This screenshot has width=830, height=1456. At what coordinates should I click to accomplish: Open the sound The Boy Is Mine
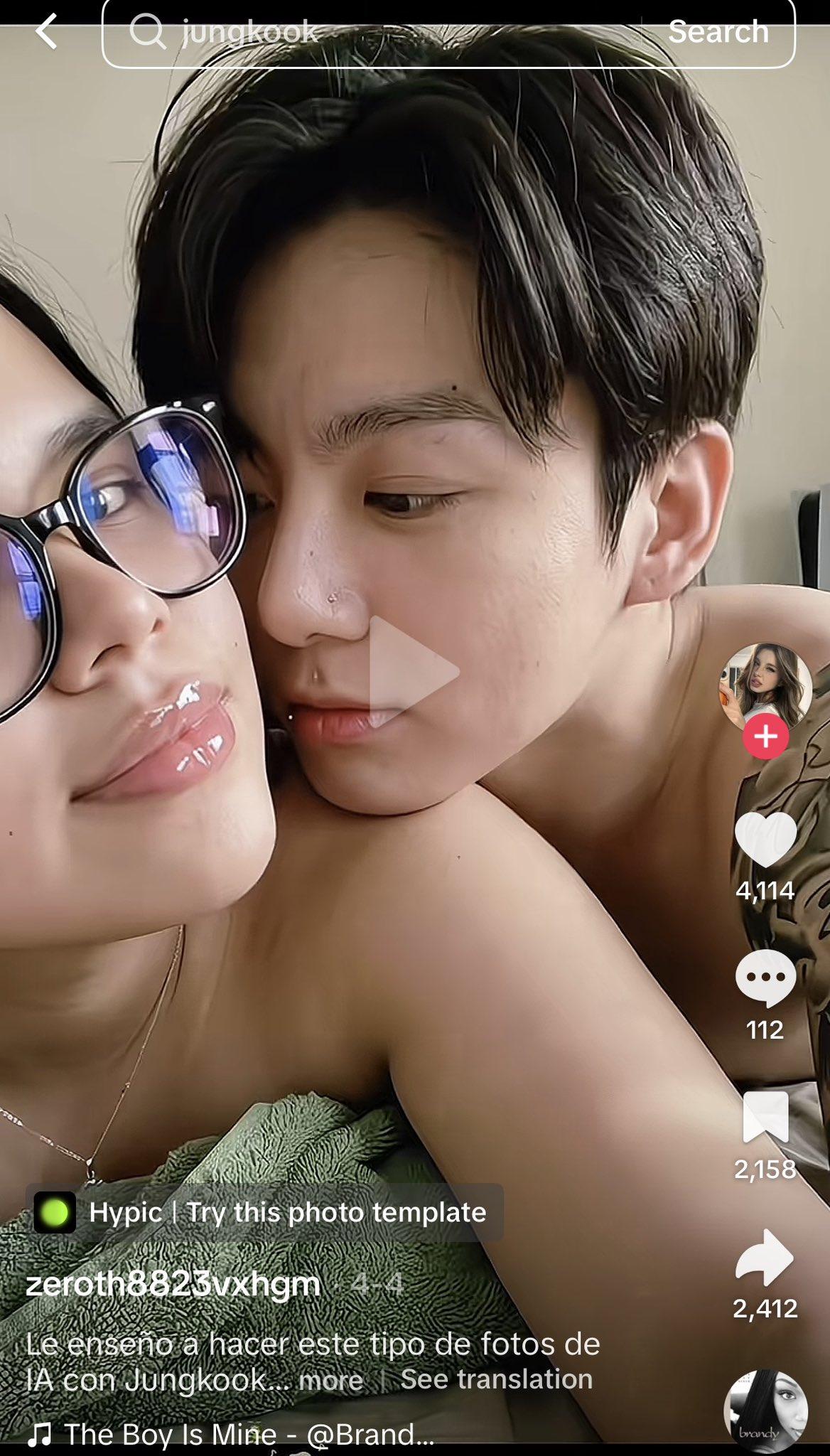231,1434
